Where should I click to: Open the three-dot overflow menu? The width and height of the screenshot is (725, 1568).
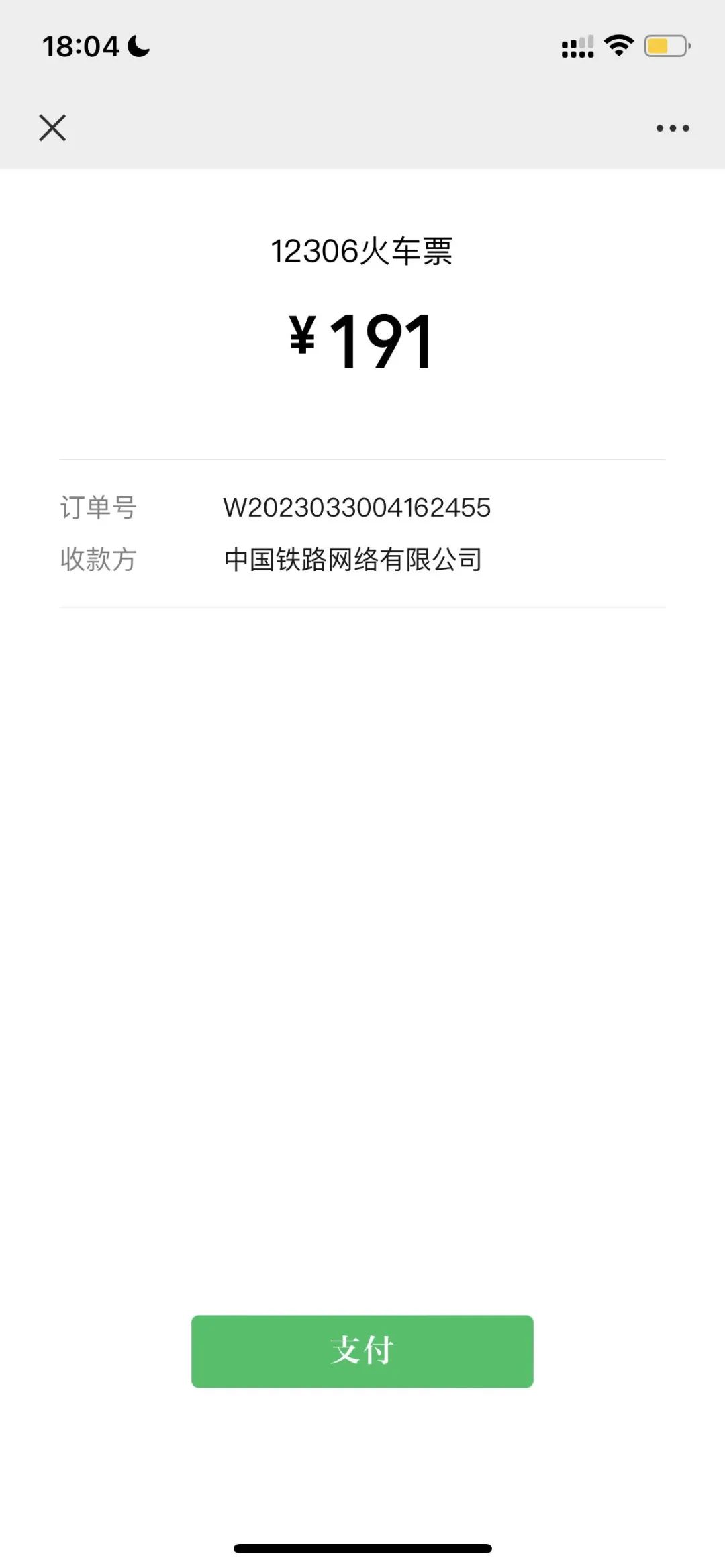pyautogui.click(x=673, y=128)
